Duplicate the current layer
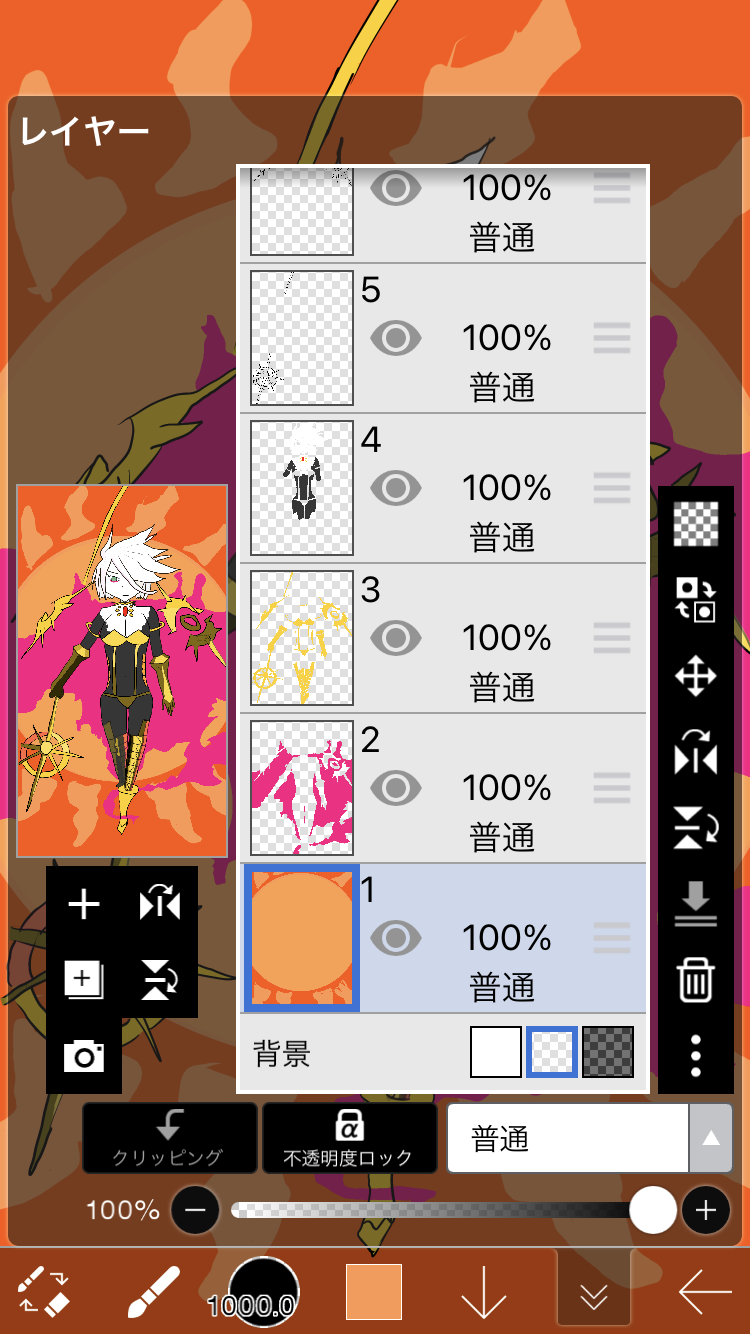The height and width of the screenshot is (1334, 750). 84,979
